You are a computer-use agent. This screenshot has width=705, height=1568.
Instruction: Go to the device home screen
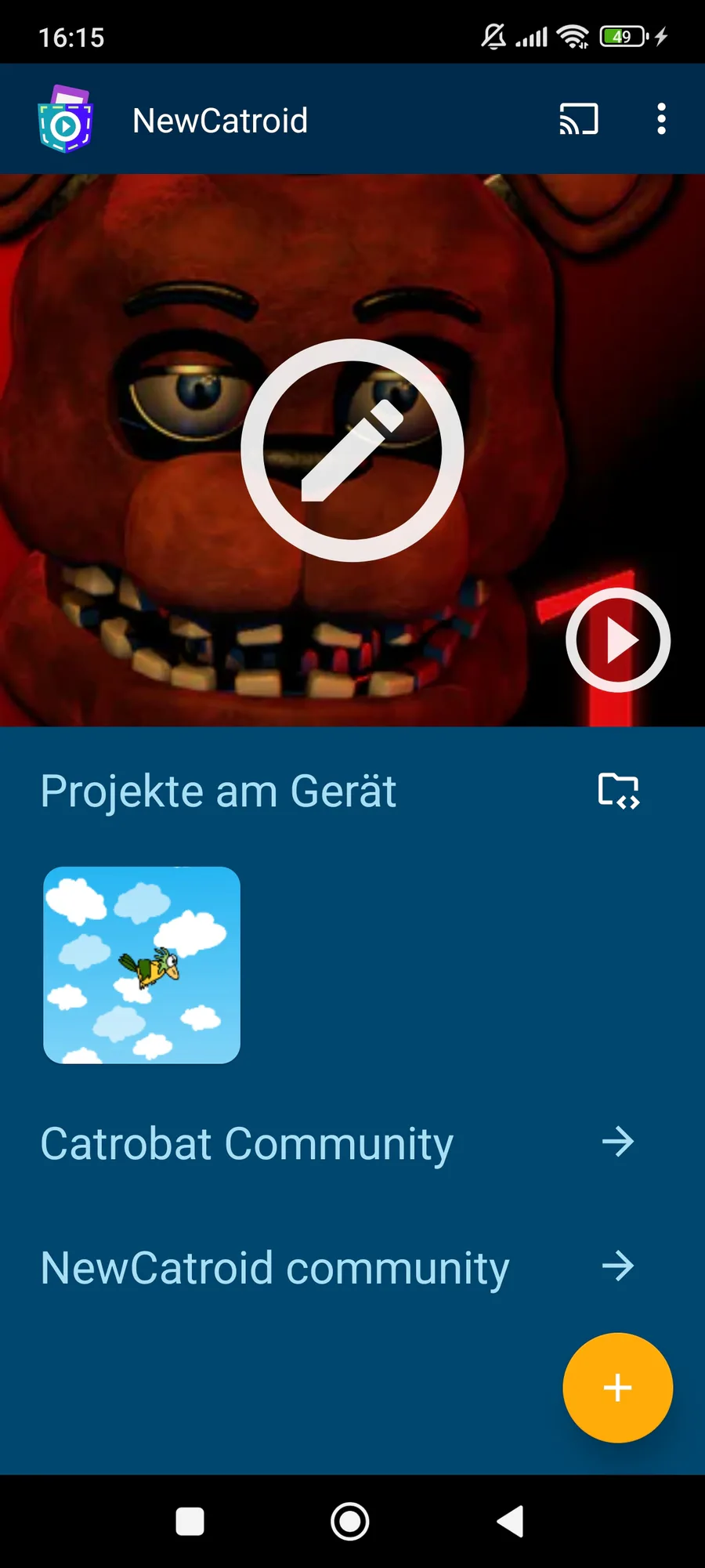[x=350, y=1522]
